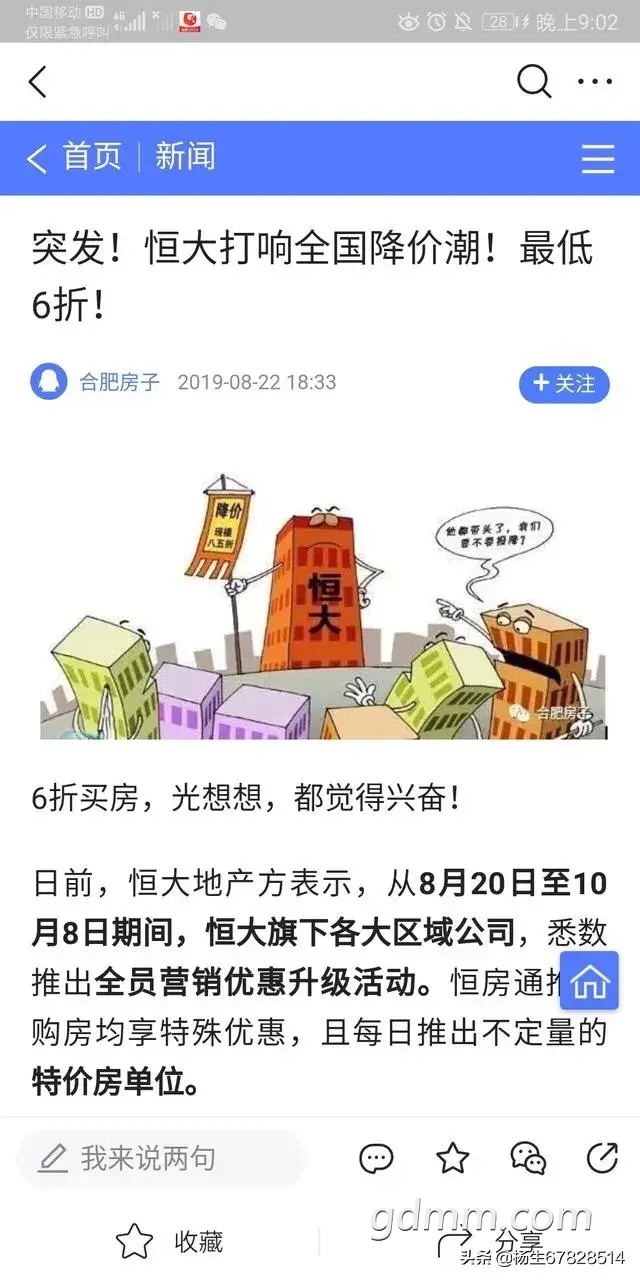Viewport: 640px width, 1280px height.
Task: Tap the floating home button
Action: pyautogui.click(x=589, y=980)
